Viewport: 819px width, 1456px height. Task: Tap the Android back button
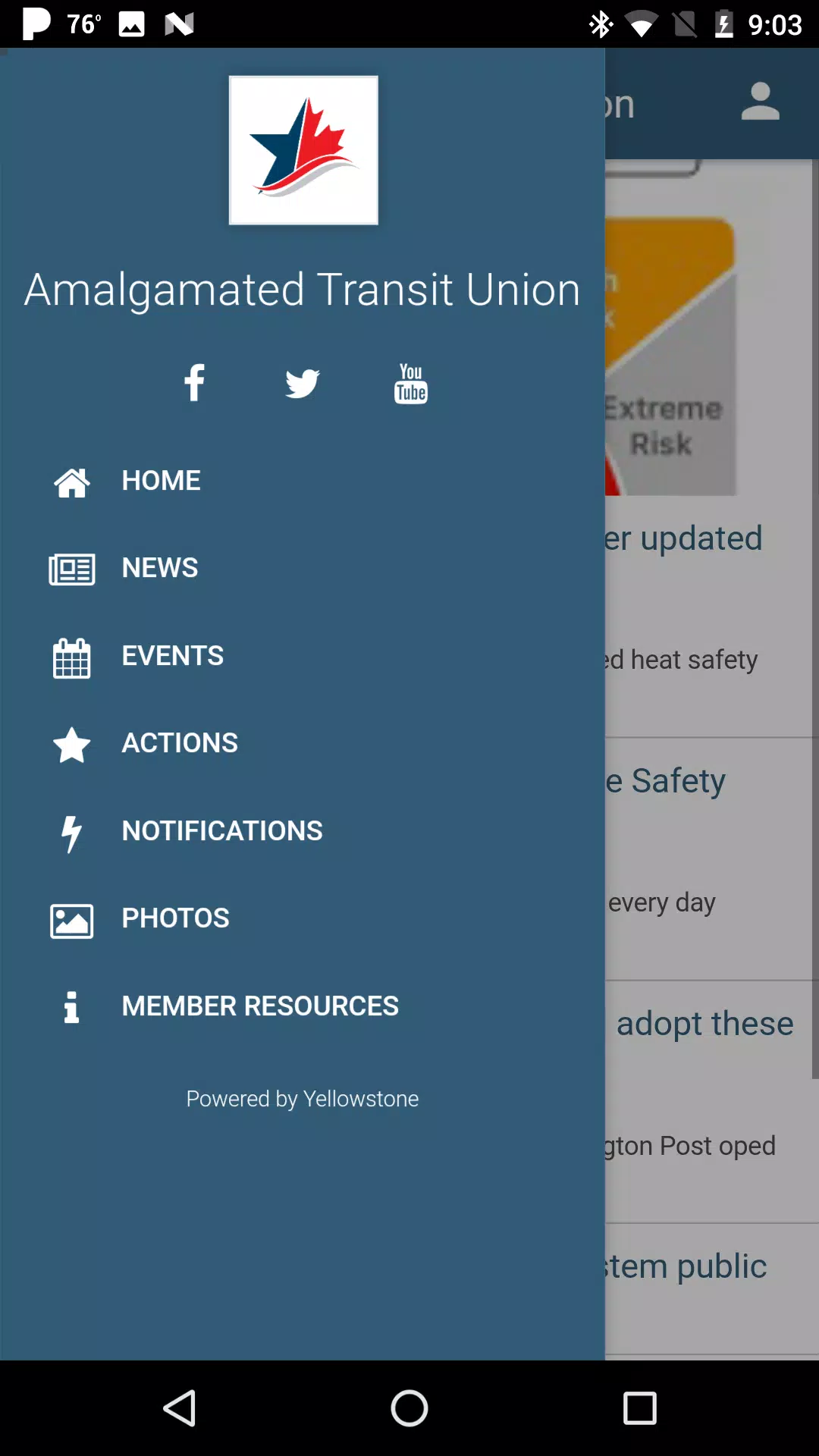tap(180, 1408)
